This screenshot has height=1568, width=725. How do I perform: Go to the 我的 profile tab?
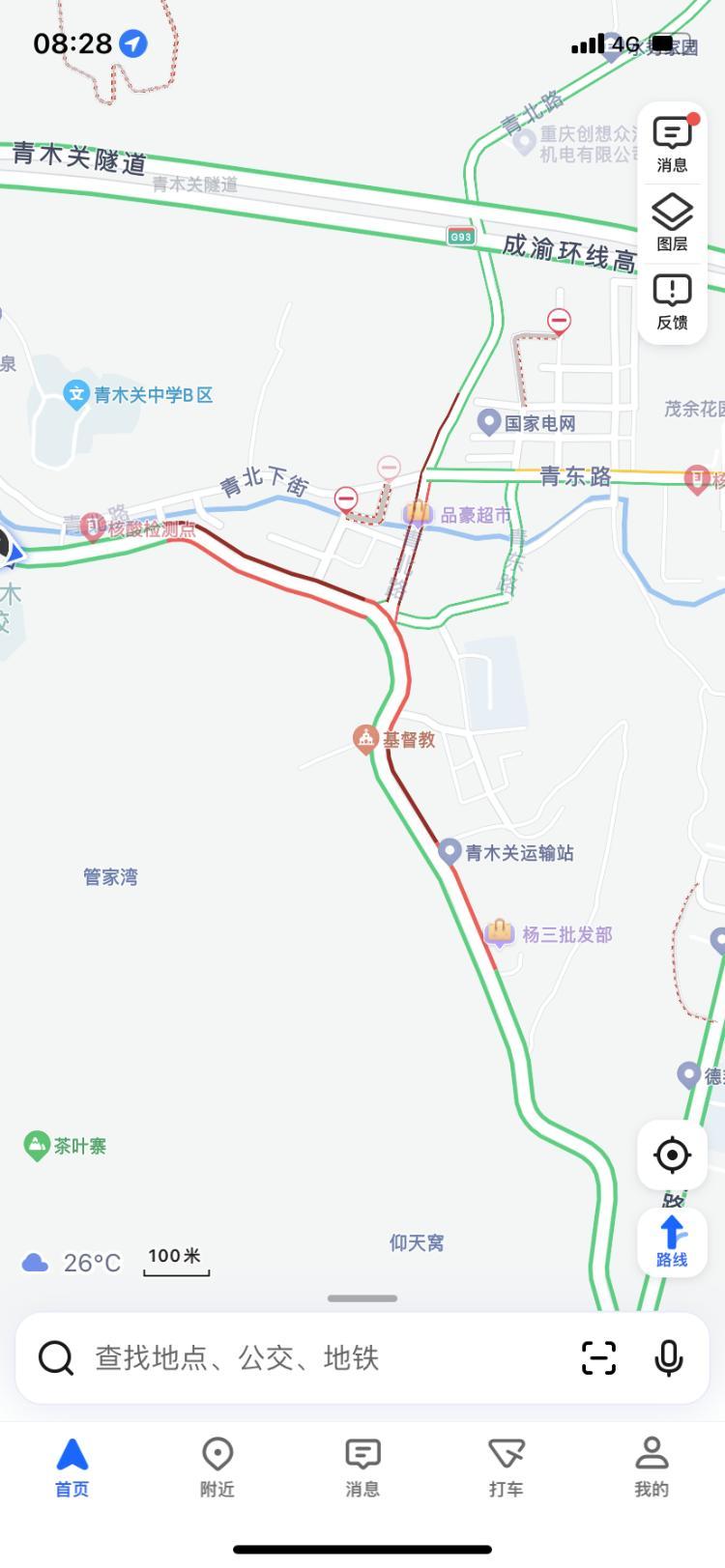tap(652, 1467)
